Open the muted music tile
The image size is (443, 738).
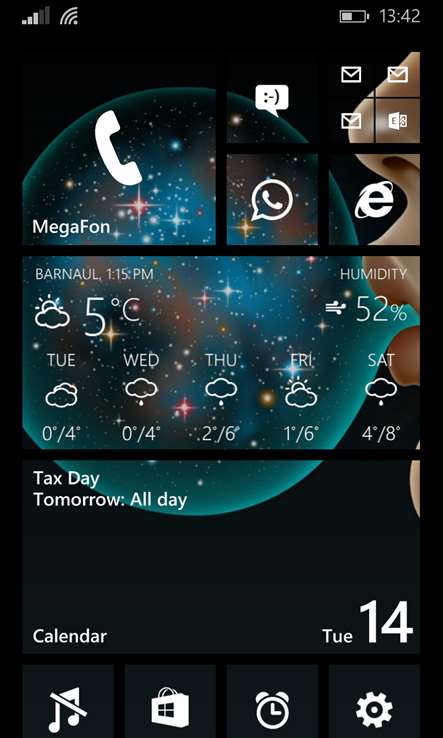point(68,701)
